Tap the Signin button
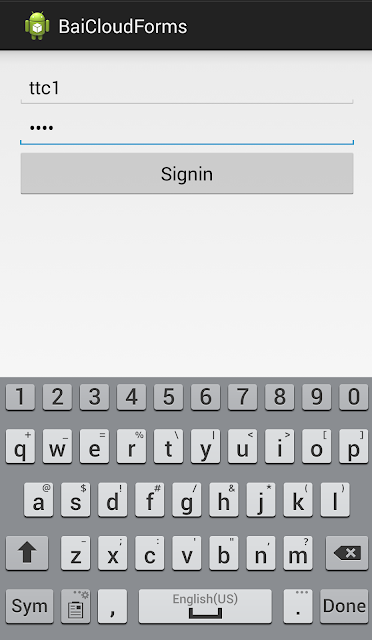The image size is (372, 640). (187, 174)
